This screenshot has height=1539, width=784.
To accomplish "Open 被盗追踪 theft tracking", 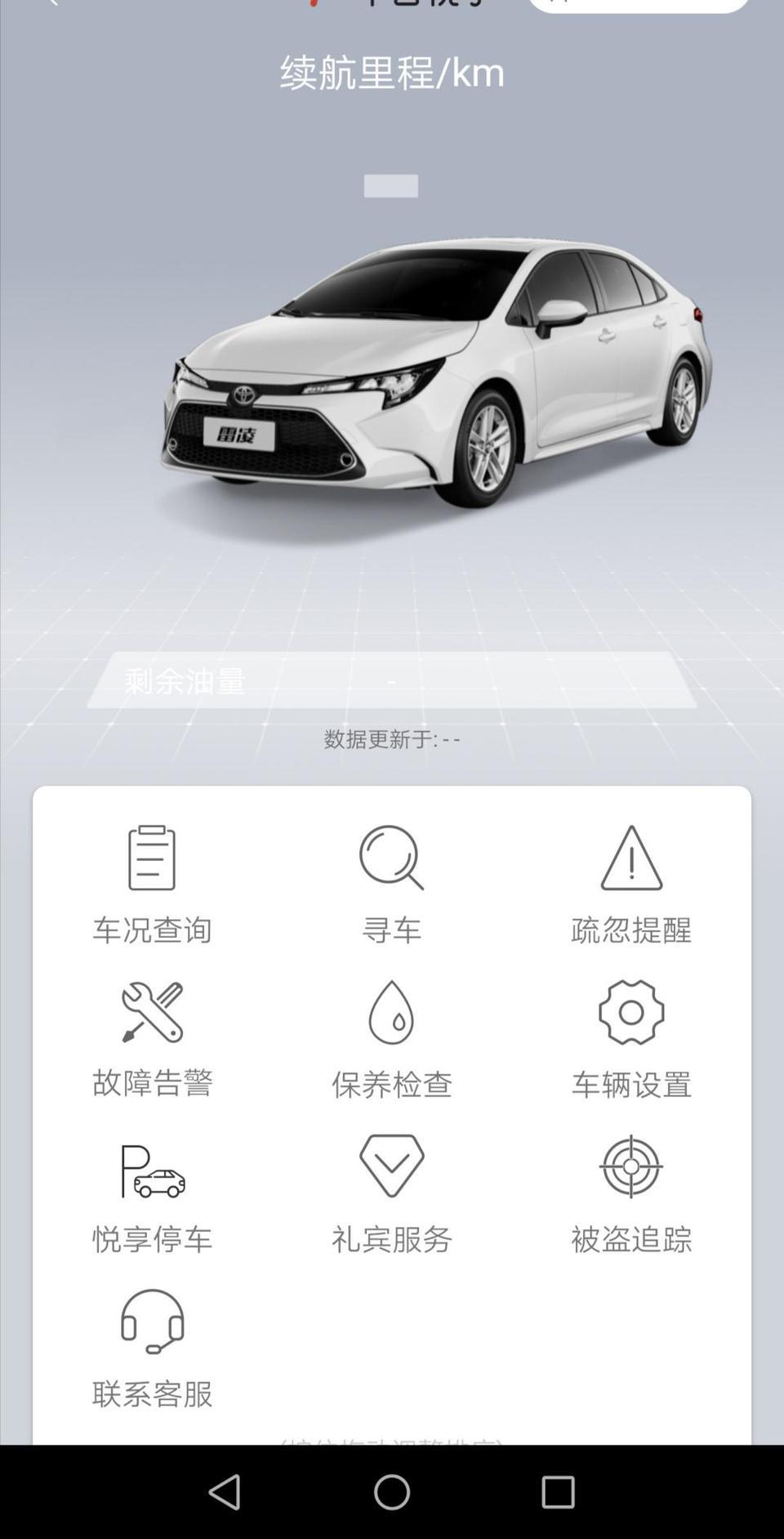I will tap(631, 1193).
